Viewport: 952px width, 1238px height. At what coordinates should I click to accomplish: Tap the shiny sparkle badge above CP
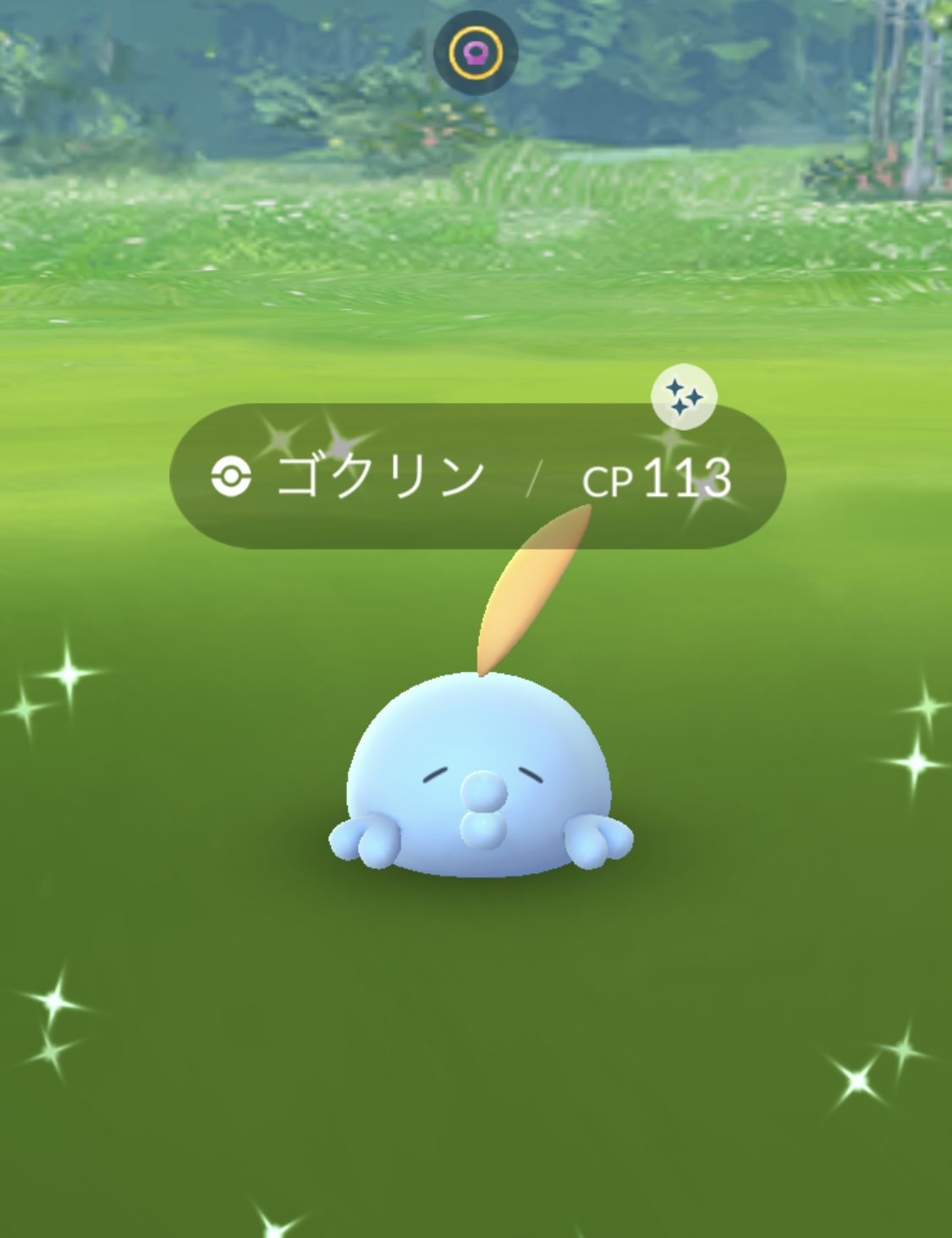click(684, 396)
